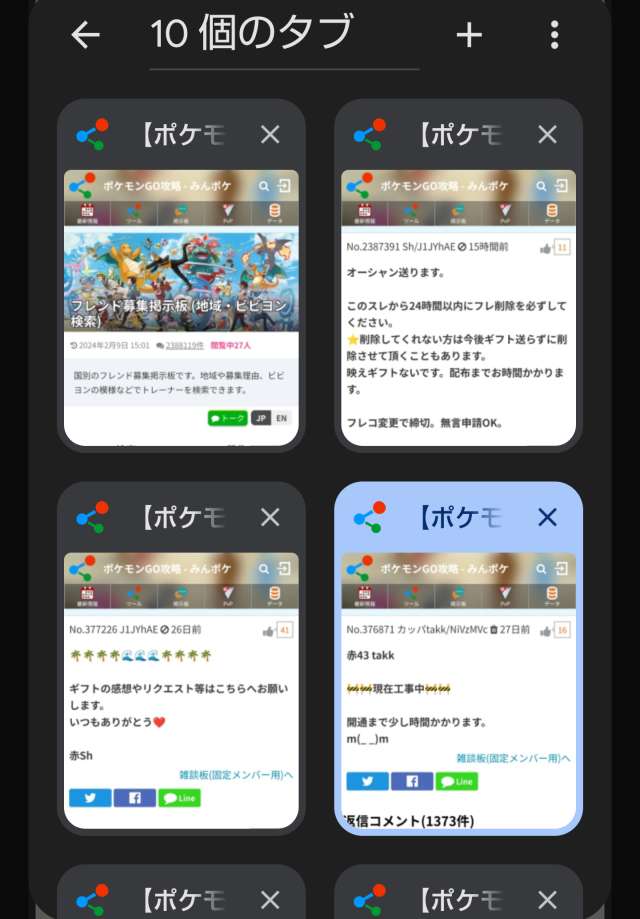The width and height of the screenshot is (640, 919).
Task: Open a new tab with plus icon
Action: click(x=469, y=36)
